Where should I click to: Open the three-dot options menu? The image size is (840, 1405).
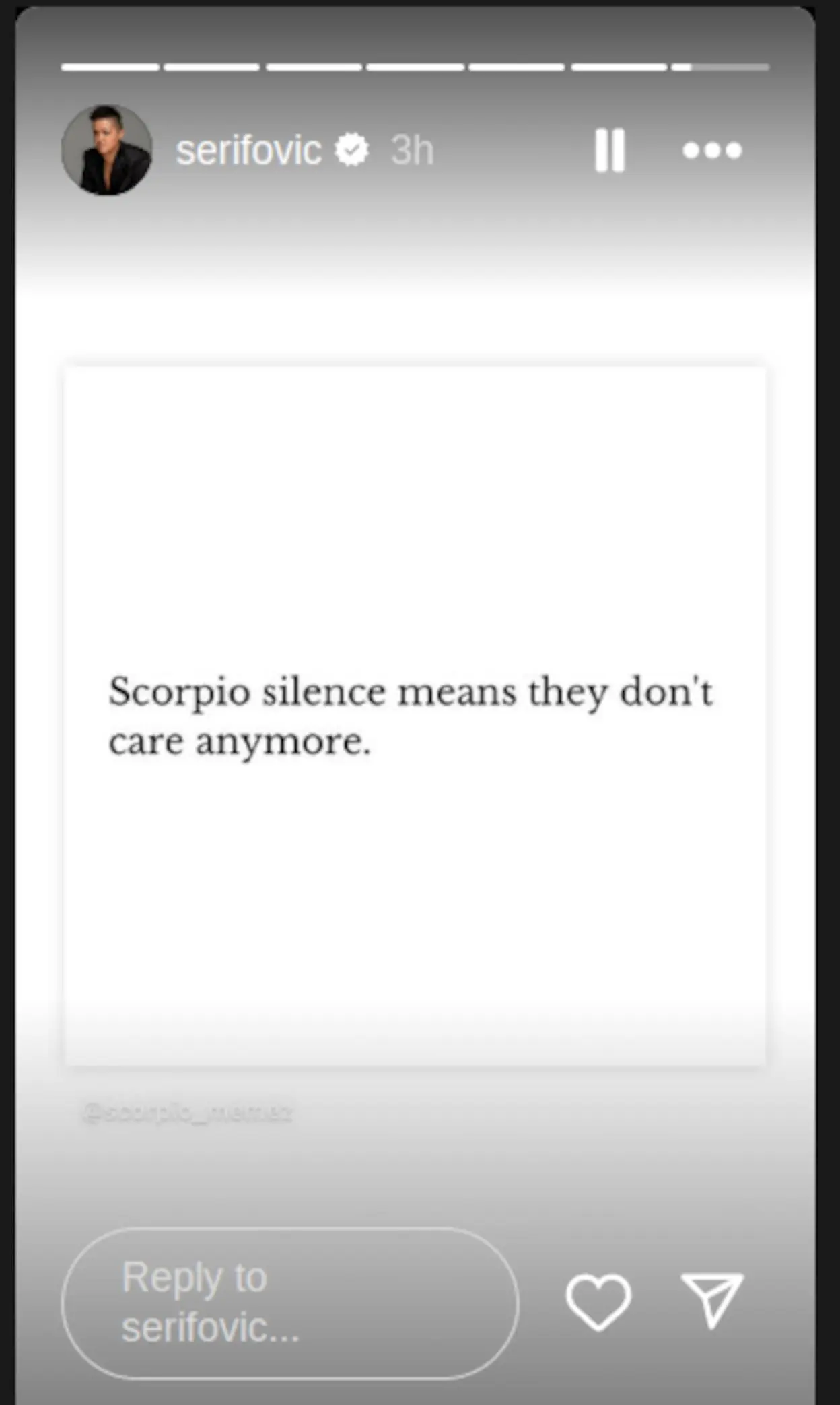point(712,150)
